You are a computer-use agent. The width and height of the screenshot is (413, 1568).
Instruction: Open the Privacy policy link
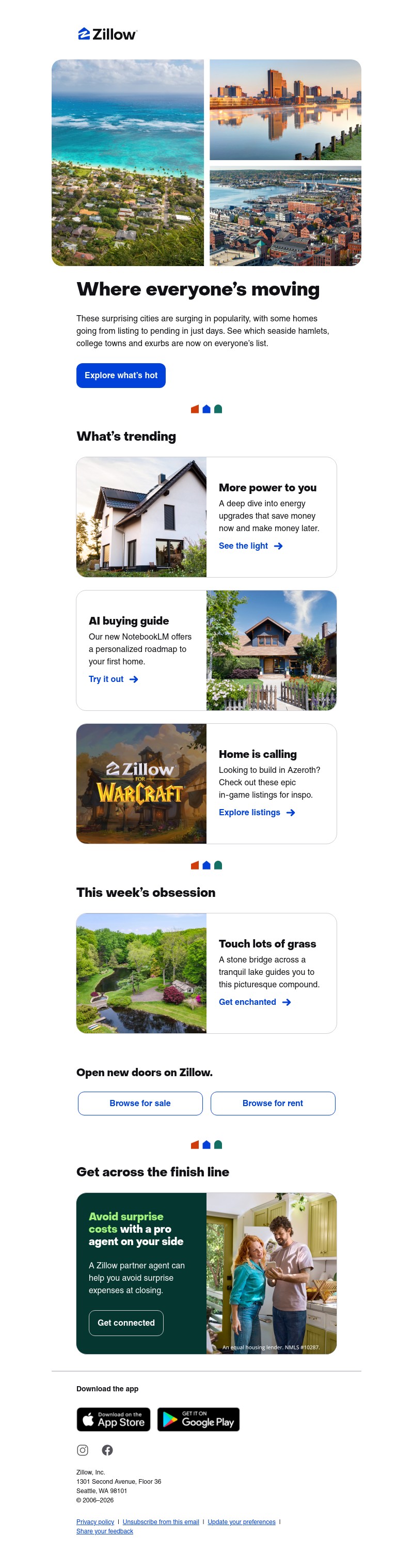pyautogui.click(x=95, y=1522)
